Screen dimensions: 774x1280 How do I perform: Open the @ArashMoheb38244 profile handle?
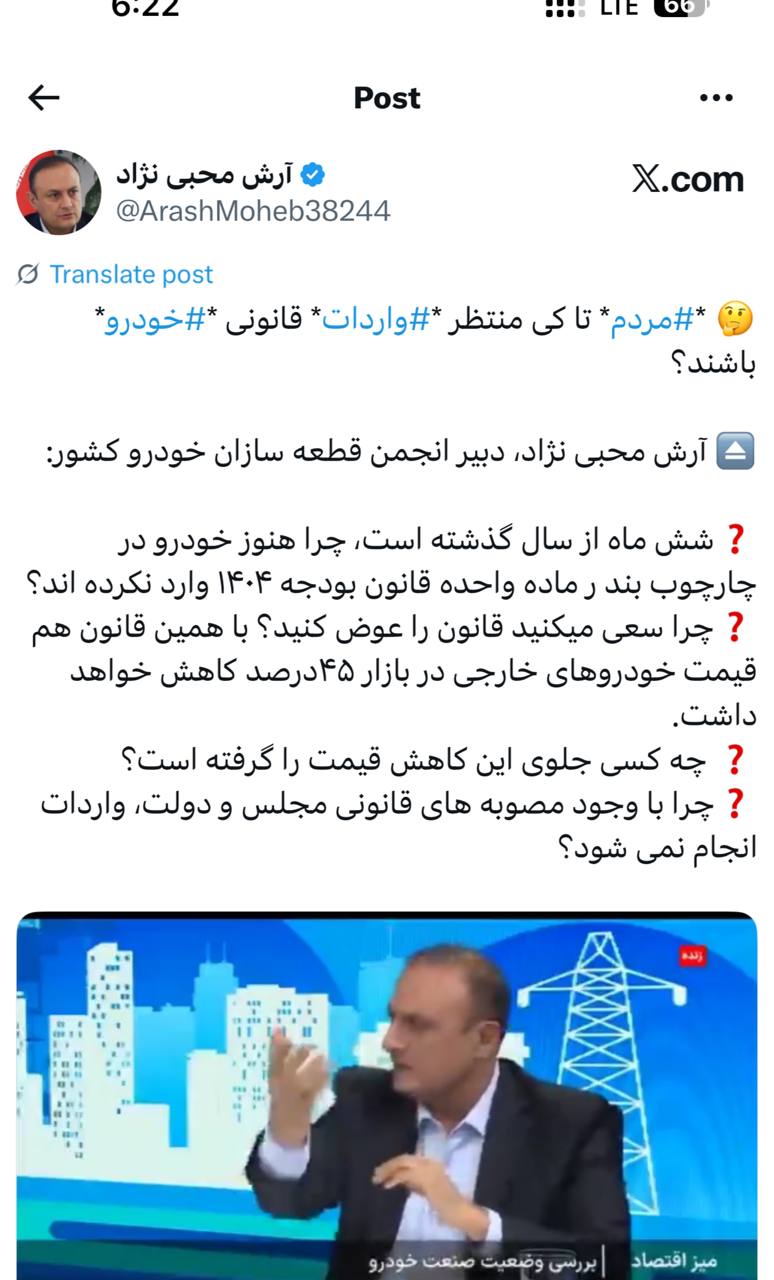click(254, 211)
